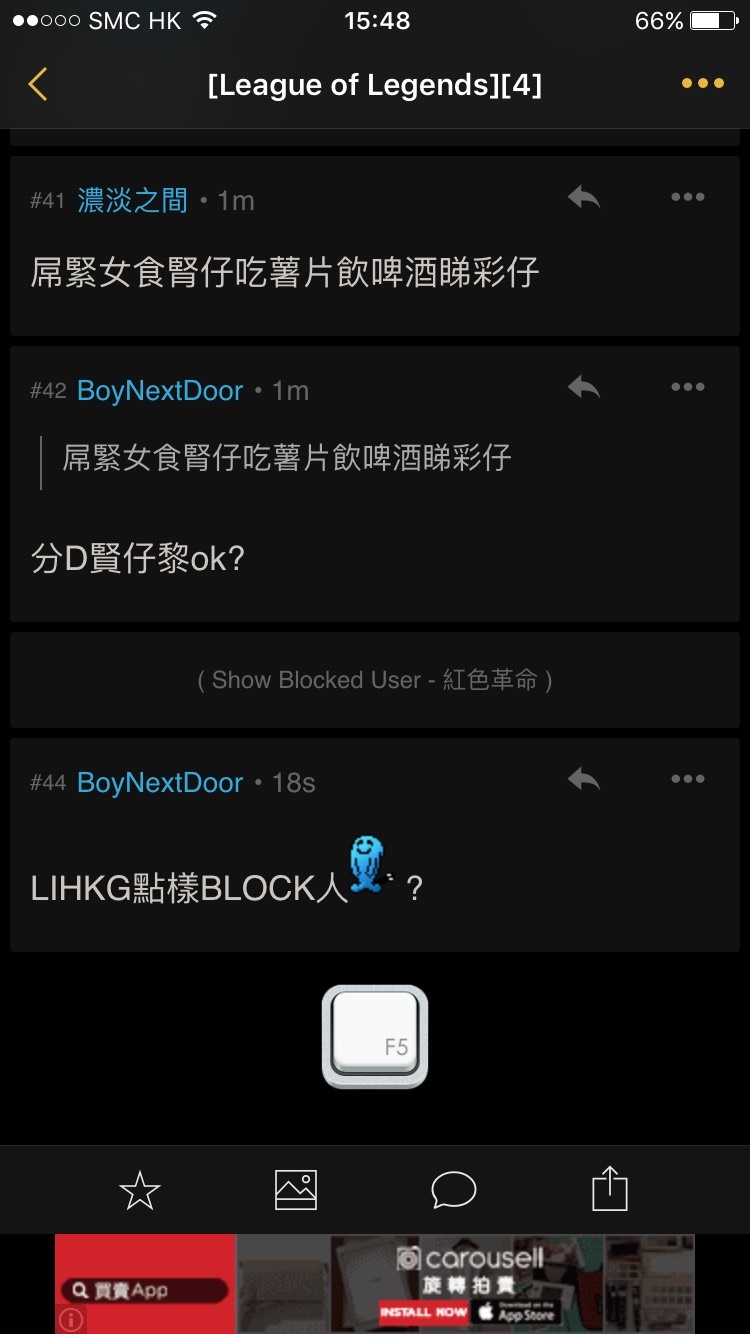Tap the F5 refresh key image
The height and width of the screenshot is (1334, 750).
[374, 1036]
